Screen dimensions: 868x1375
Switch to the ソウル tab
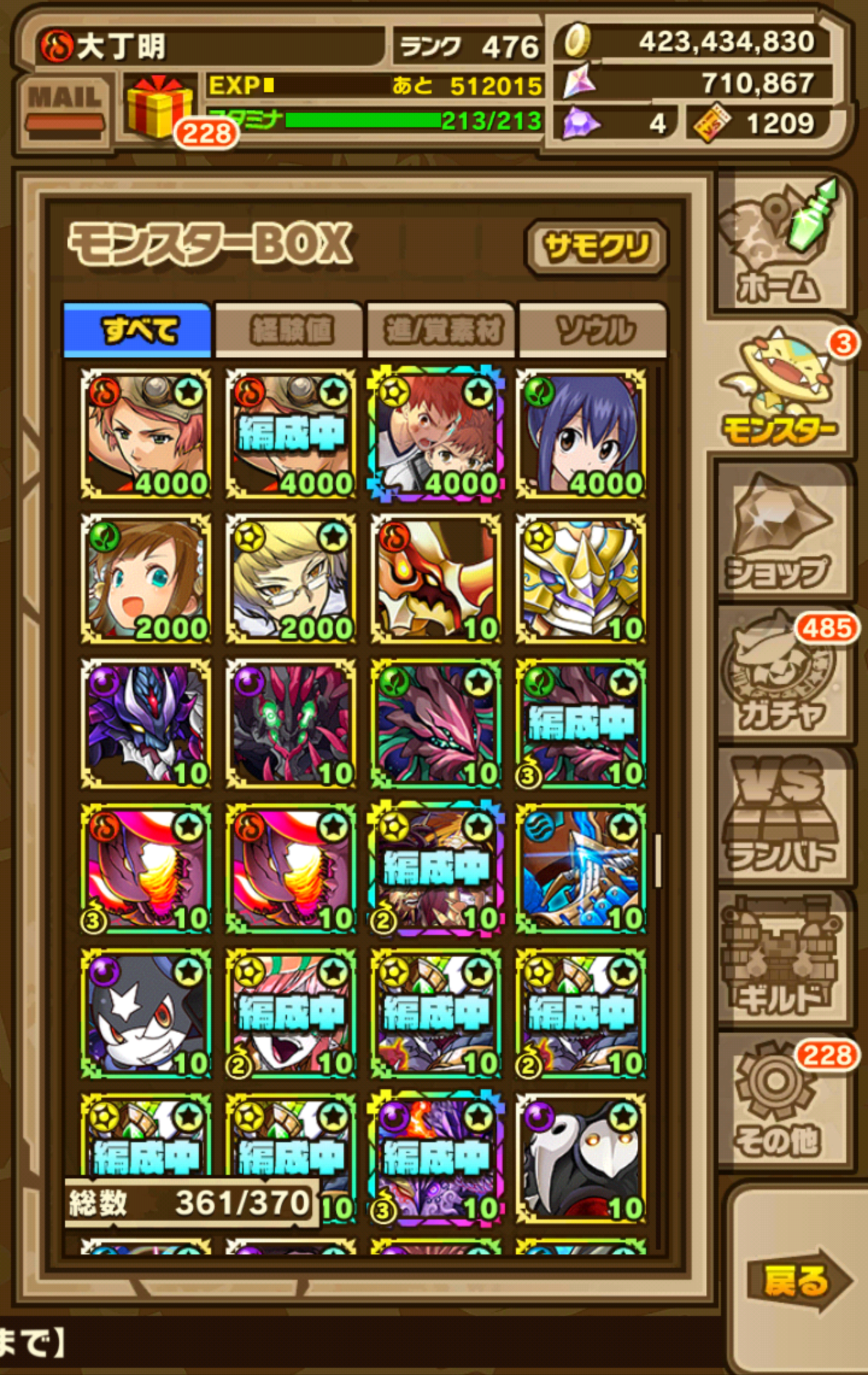594,330
